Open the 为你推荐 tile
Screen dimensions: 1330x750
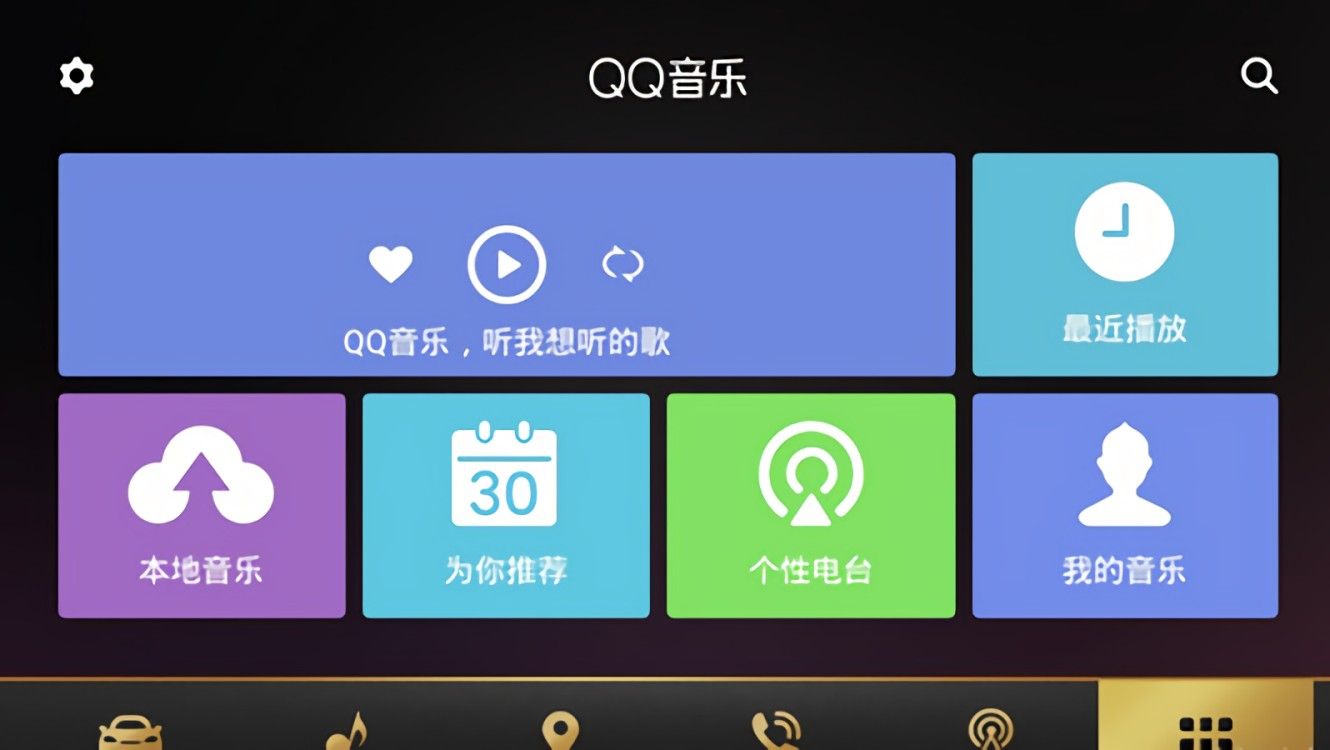click(505, 505)
